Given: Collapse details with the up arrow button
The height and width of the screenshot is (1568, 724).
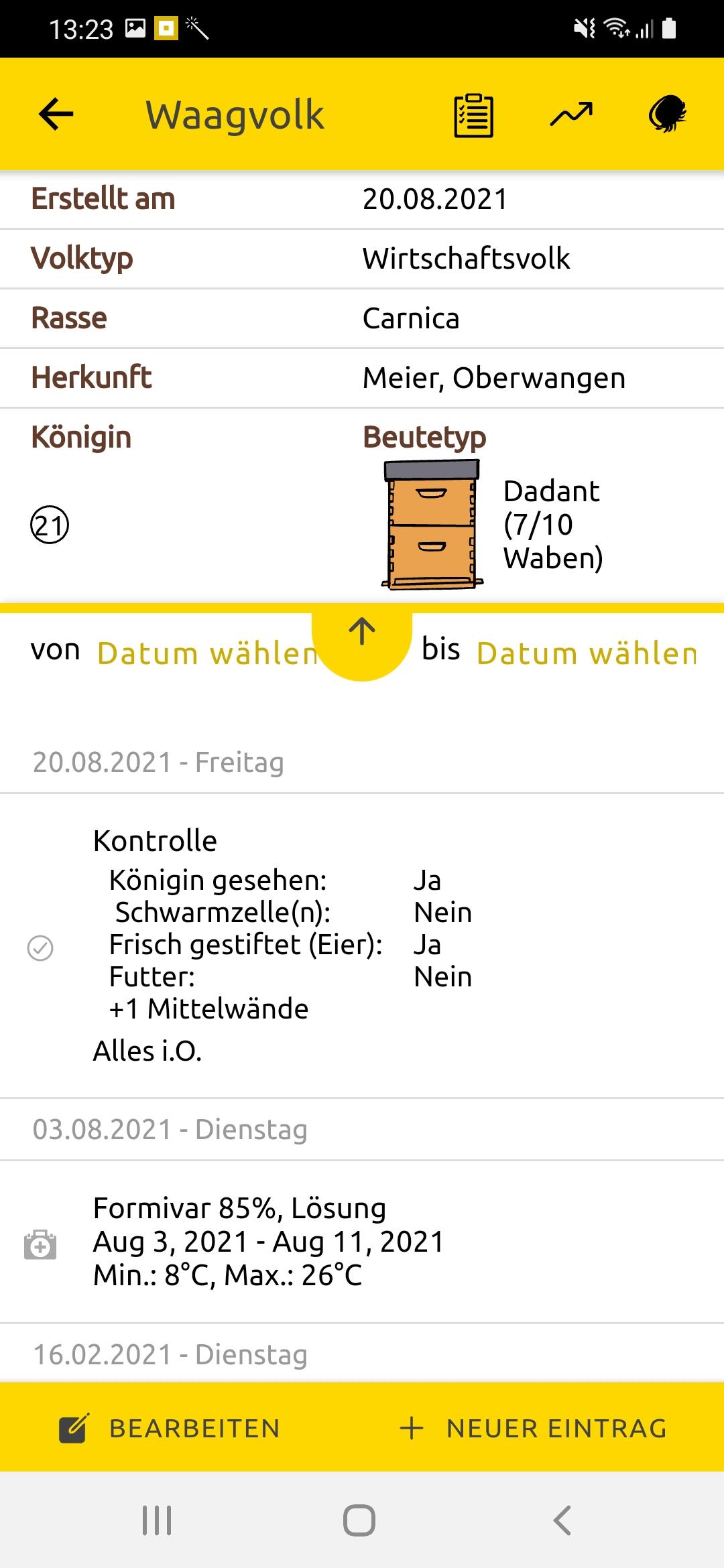Looking at the screenshot, I should pyautogui.click(x=362, y=640).
